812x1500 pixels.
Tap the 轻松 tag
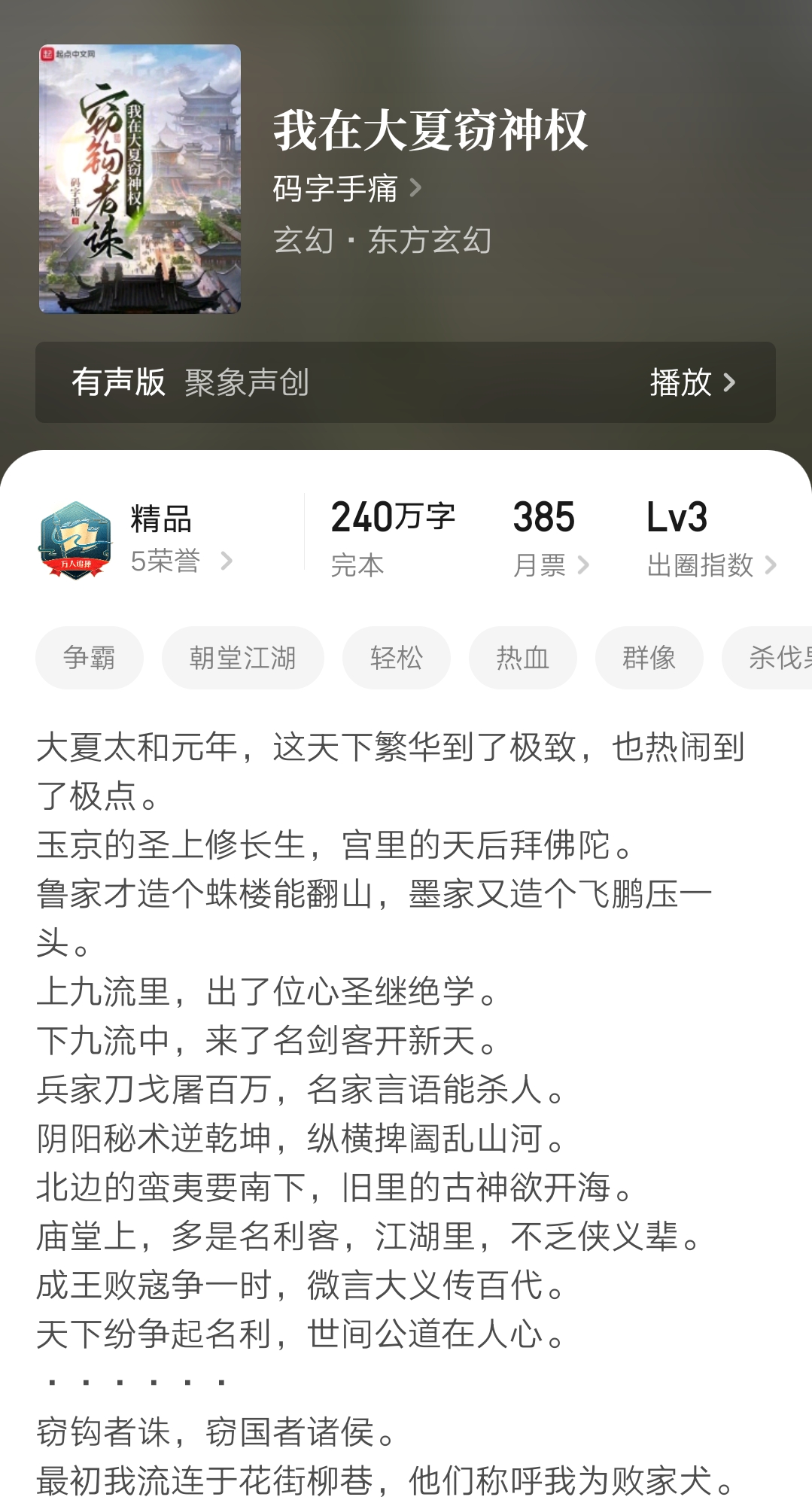pyautogui.click(x=397, y=657)
